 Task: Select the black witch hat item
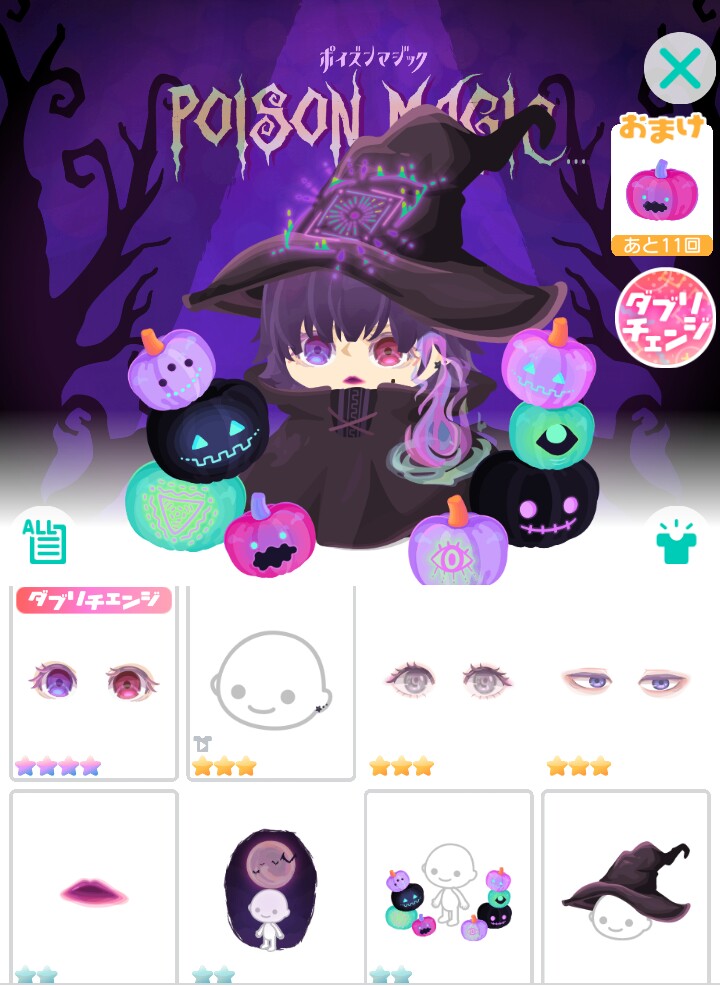(625, 888)
